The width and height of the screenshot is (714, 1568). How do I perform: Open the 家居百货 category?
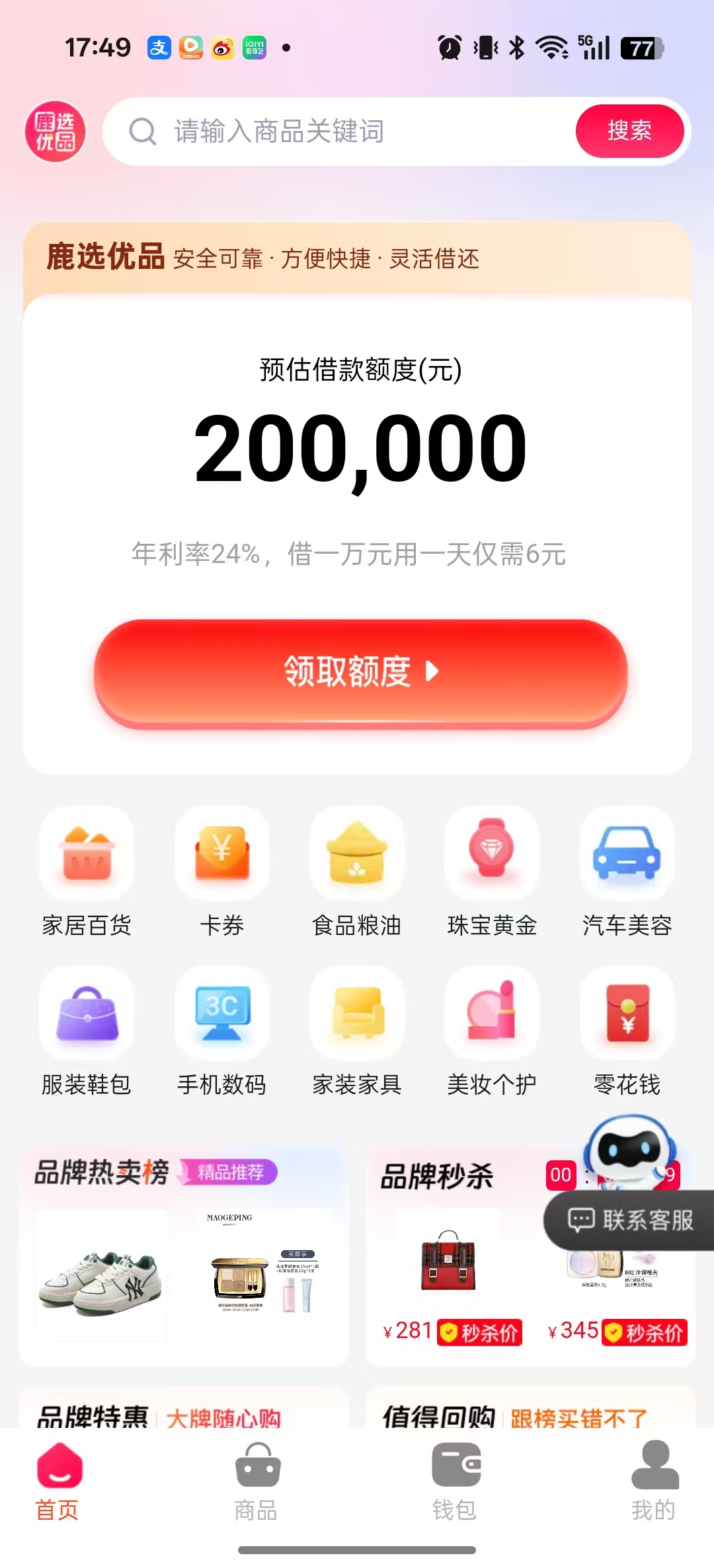[87, 872]
